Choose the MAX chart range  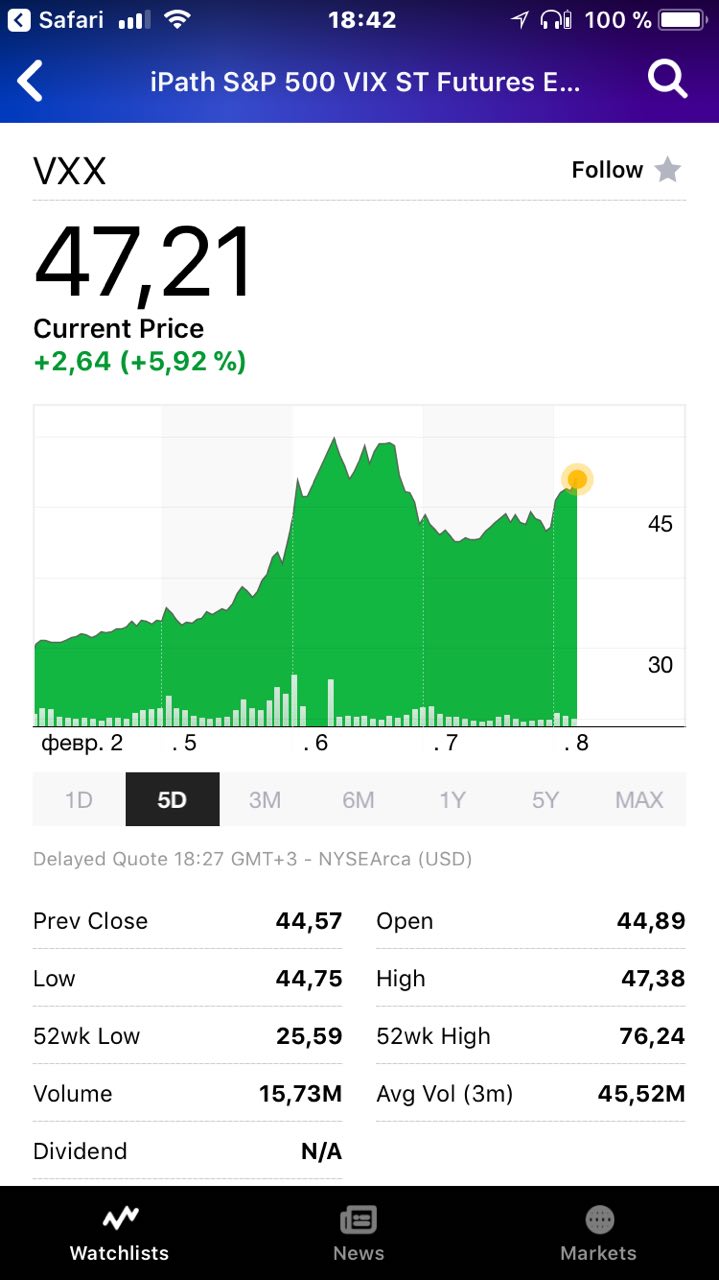coord(639,799)
